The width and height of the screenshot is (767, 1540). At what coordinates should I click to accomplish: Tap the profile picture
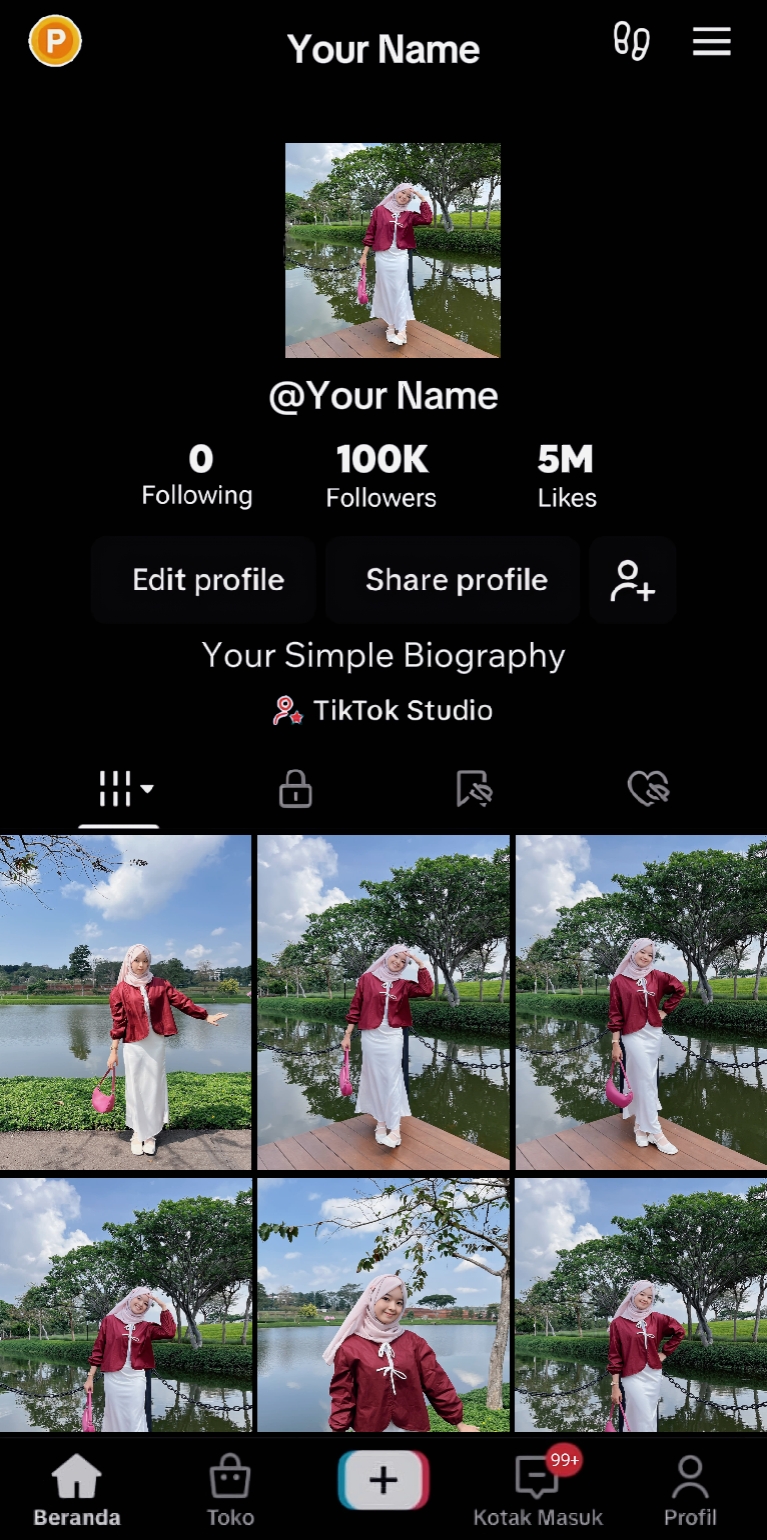pos(392,250)
